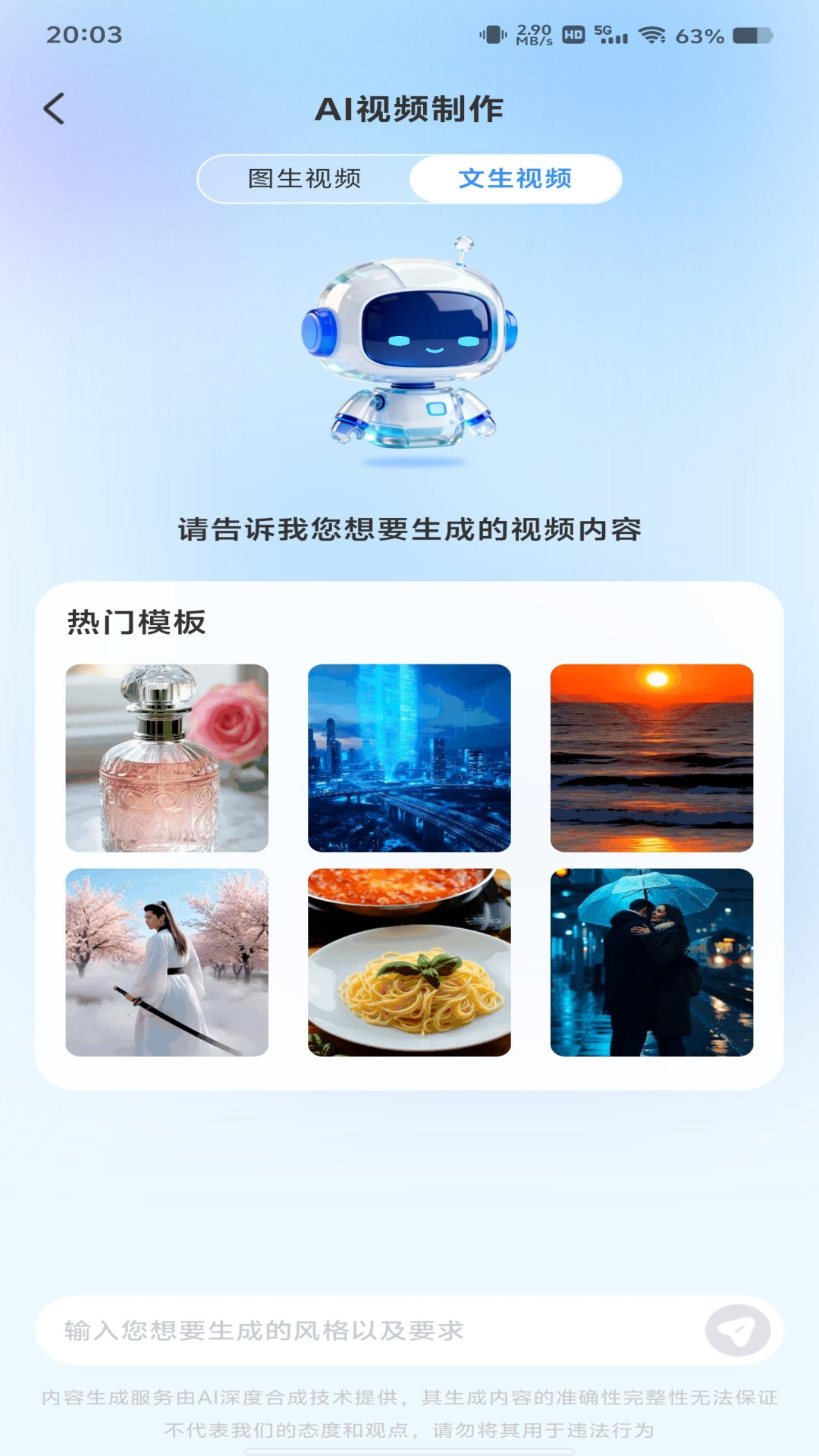Pick the ocean sunset template
Screen dimensions: 819x1456
point(652,758)
